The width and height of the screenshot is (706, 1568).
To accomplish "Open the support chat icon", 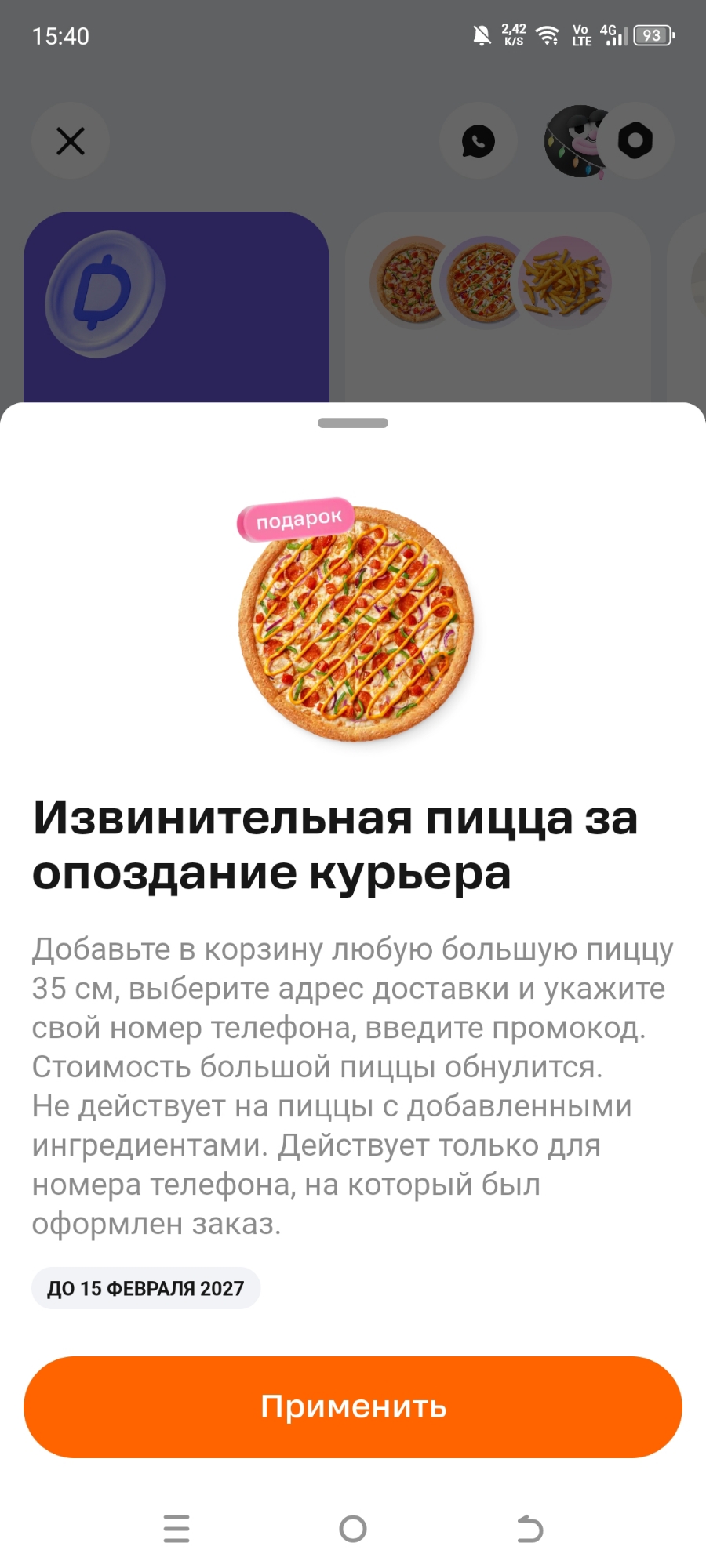I will click(x=478, y=141).
